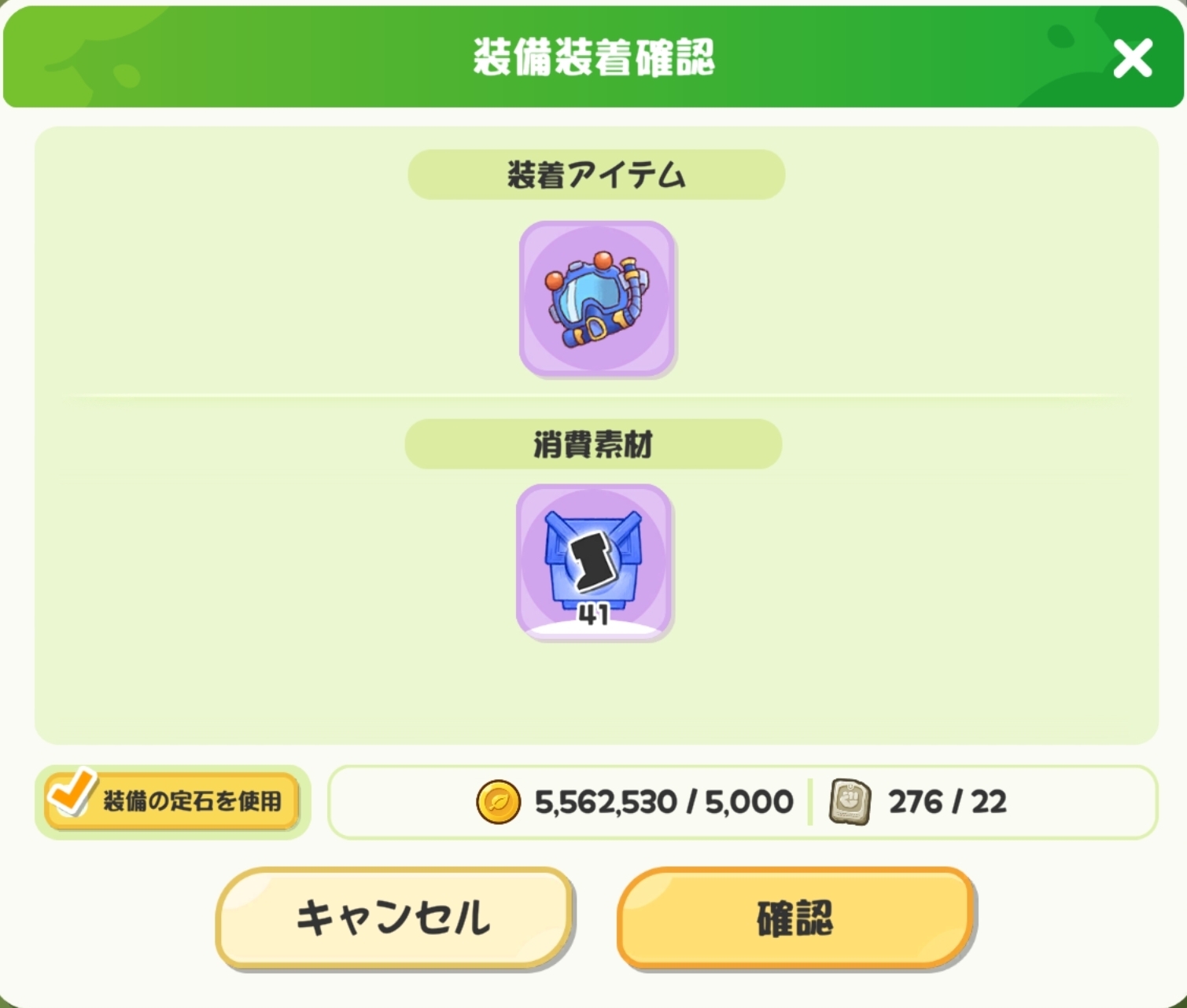View the boot material box item

[x=593, y=561]
